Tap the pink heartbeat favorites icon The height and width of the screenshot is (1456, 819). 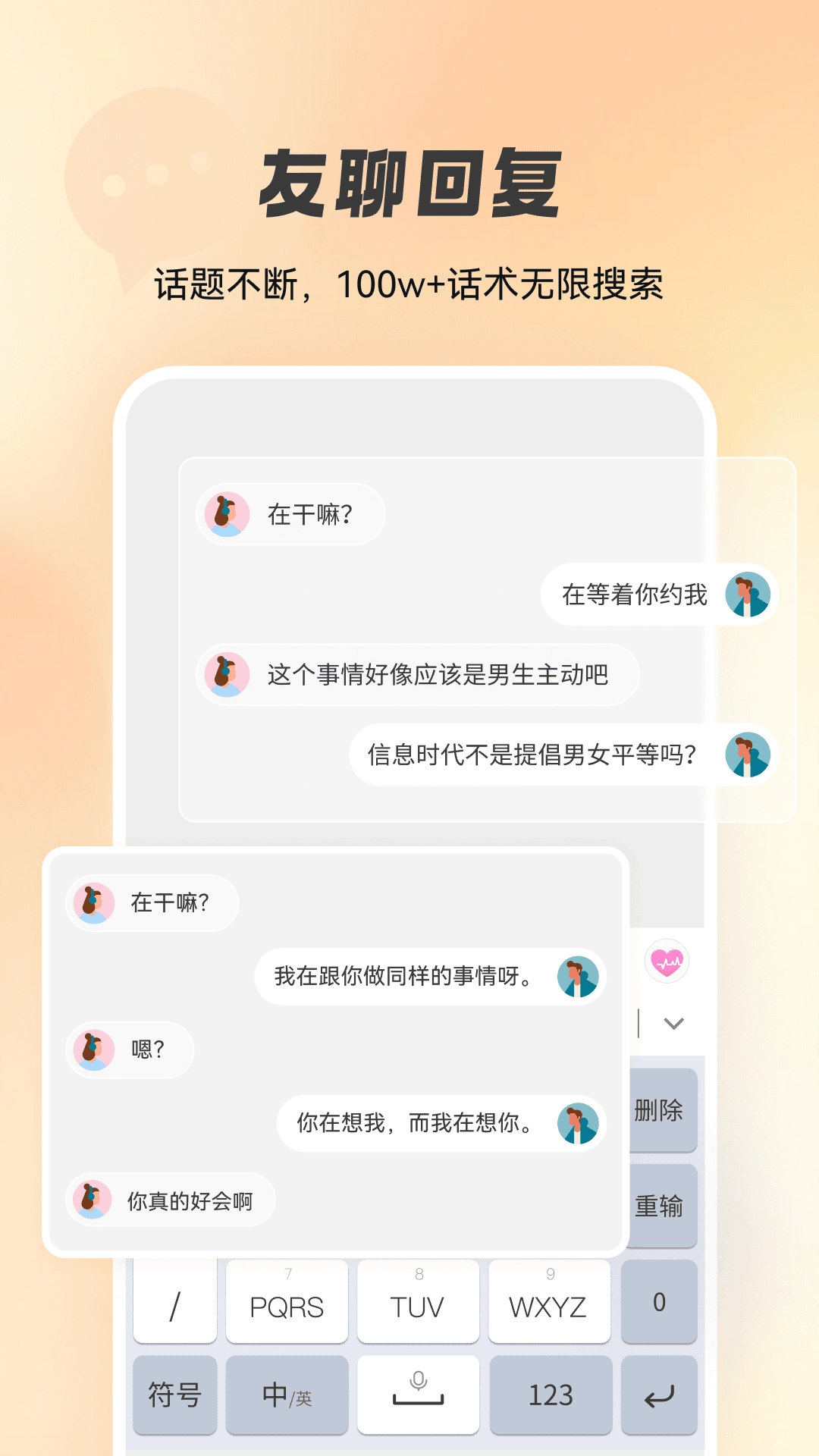[666, 959]
